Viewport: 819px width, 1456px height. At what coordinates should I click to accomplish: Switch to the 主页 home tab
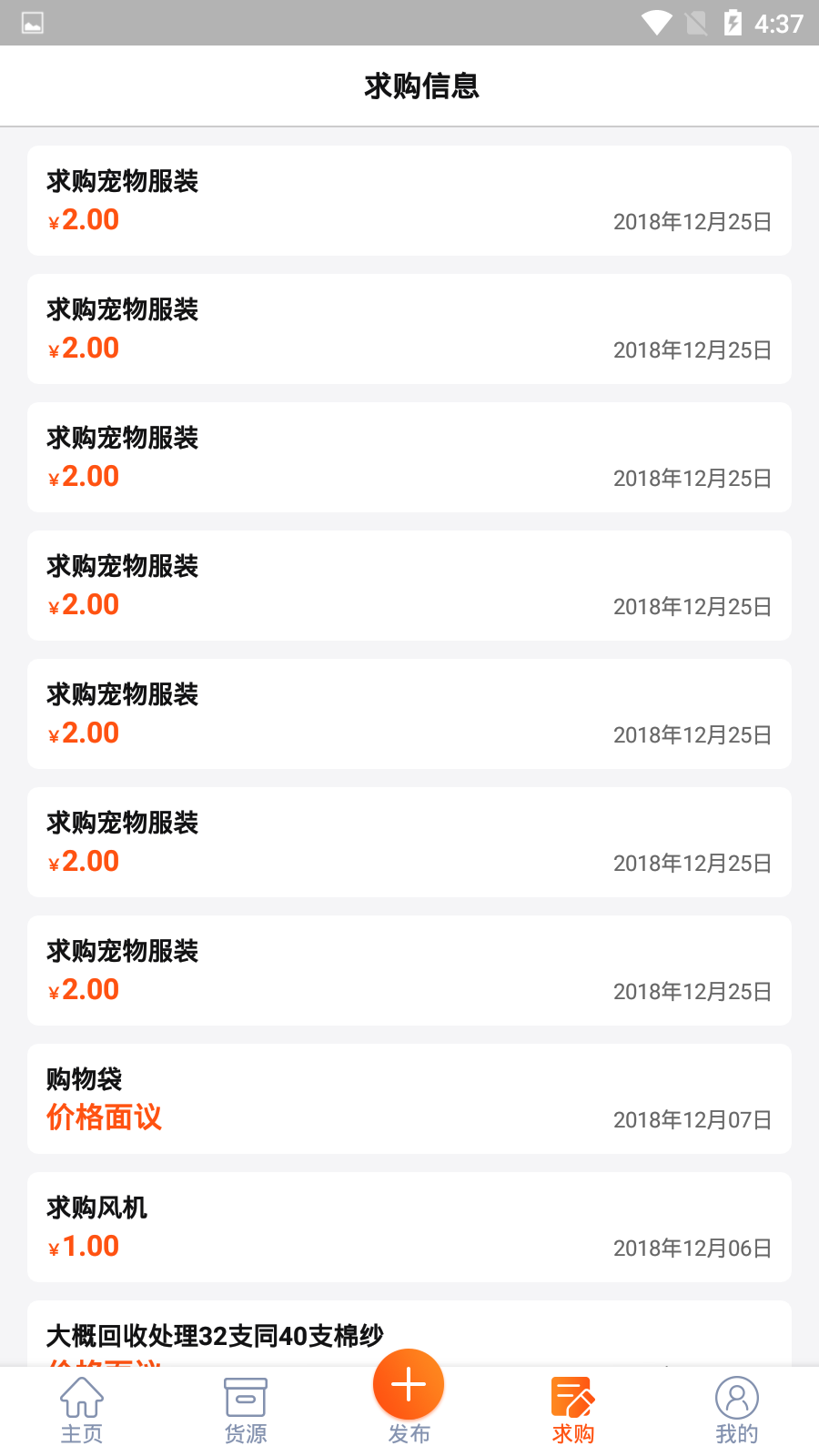pyautogui.click(x=82, y=1410)
